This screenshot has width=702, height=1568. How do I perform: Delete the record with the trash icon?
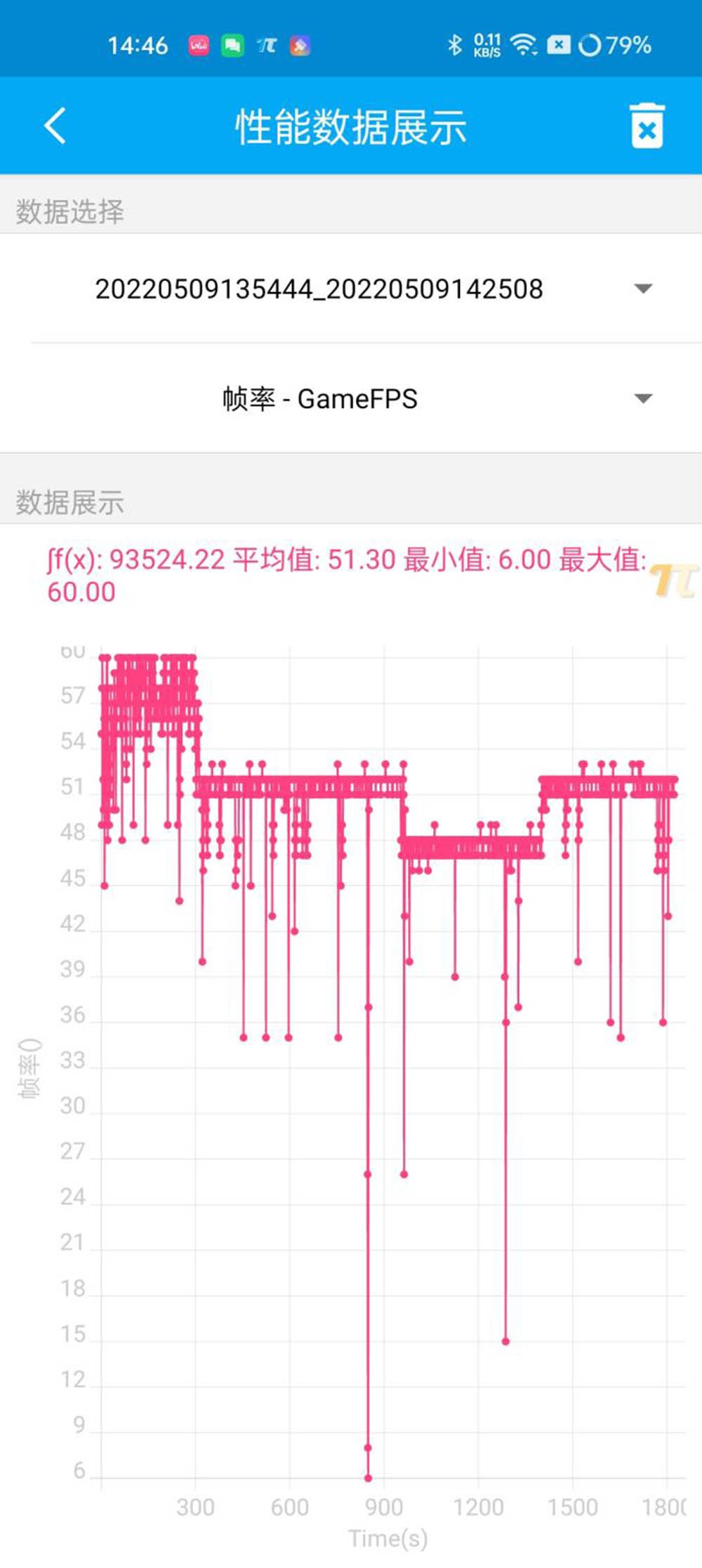pos(647,126)
